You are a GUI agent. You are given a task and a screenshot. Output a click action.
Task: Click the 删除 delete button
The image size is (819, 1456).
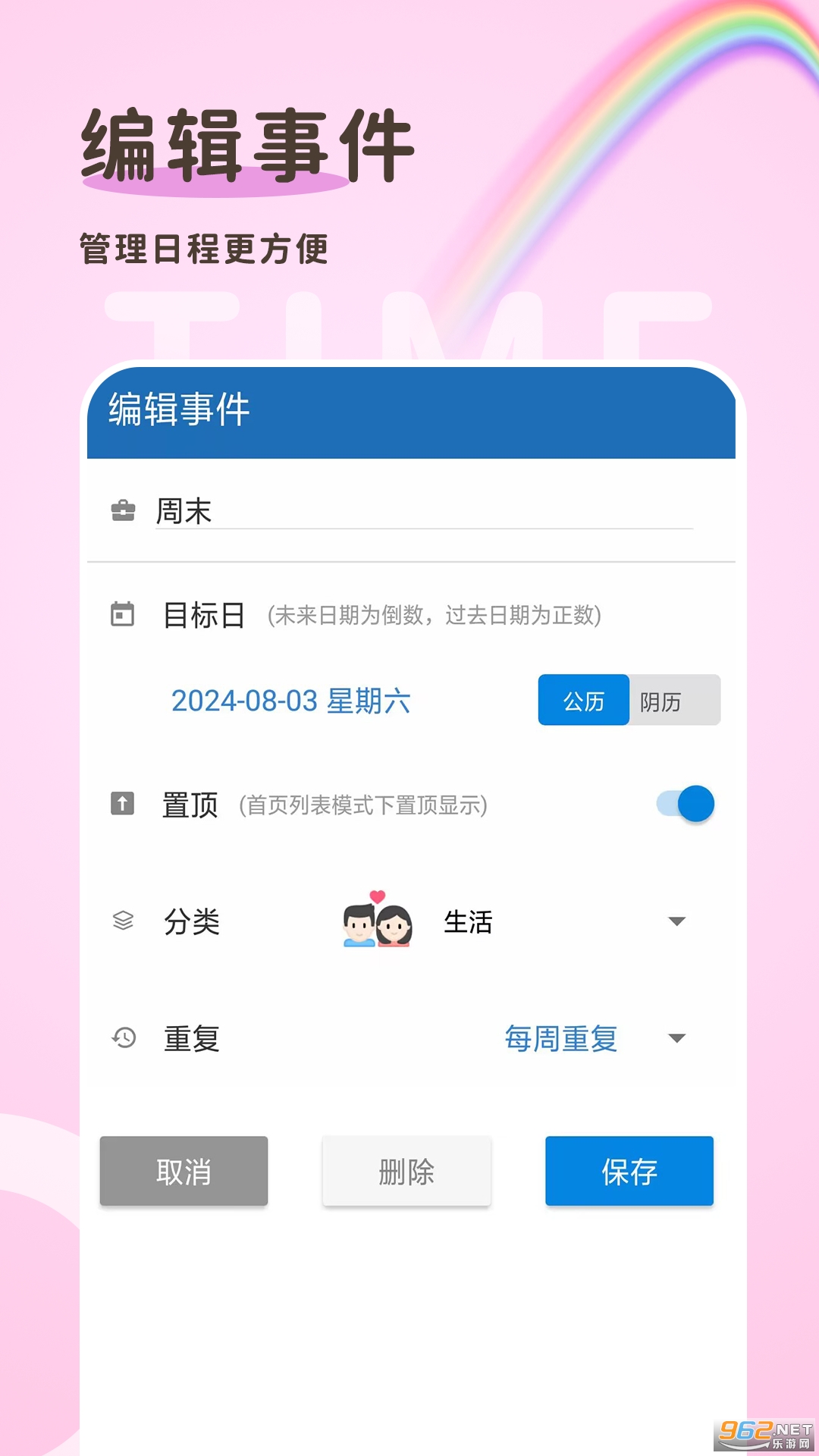tap(406, 1171)
